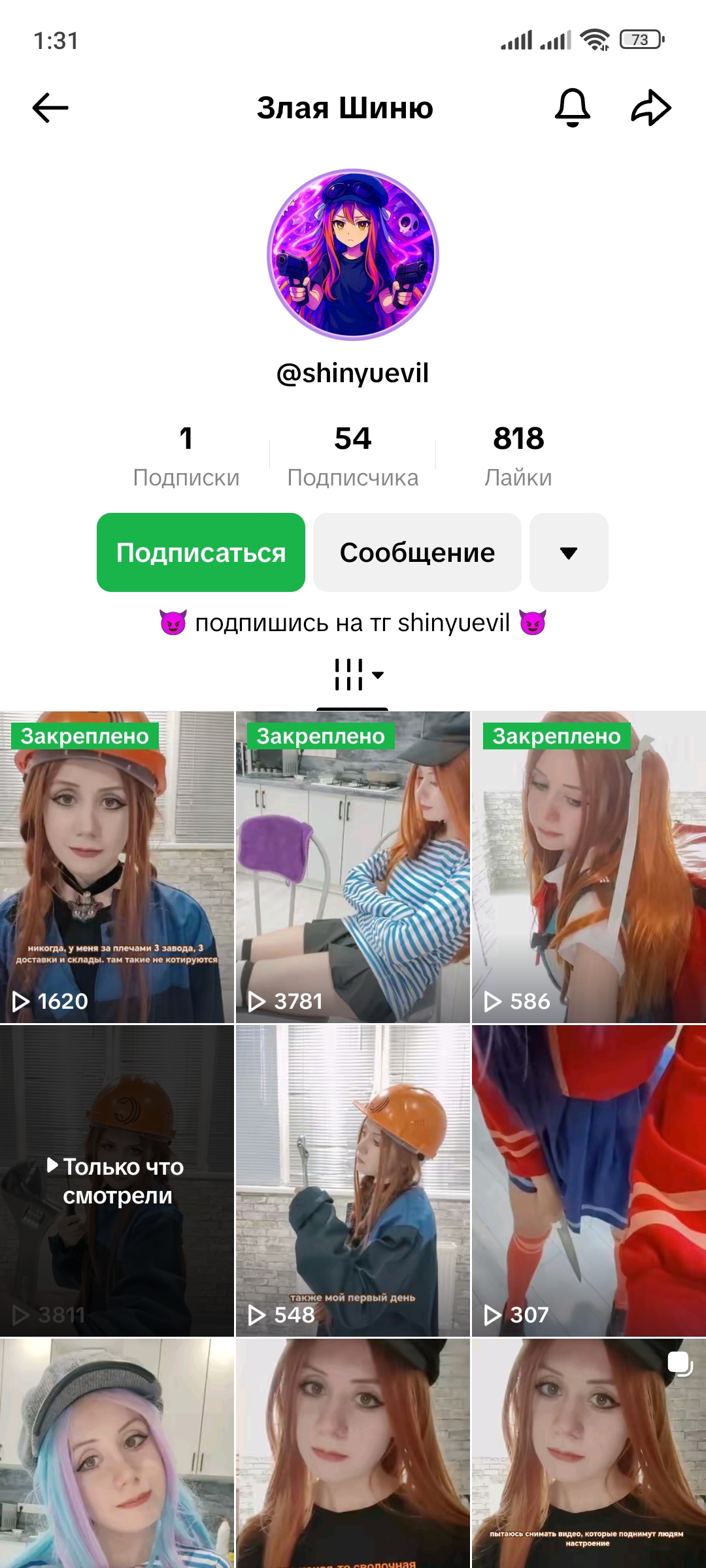Open the notifications bell for this profile
Screen dimensions: 706x1568
pos(573,108)
